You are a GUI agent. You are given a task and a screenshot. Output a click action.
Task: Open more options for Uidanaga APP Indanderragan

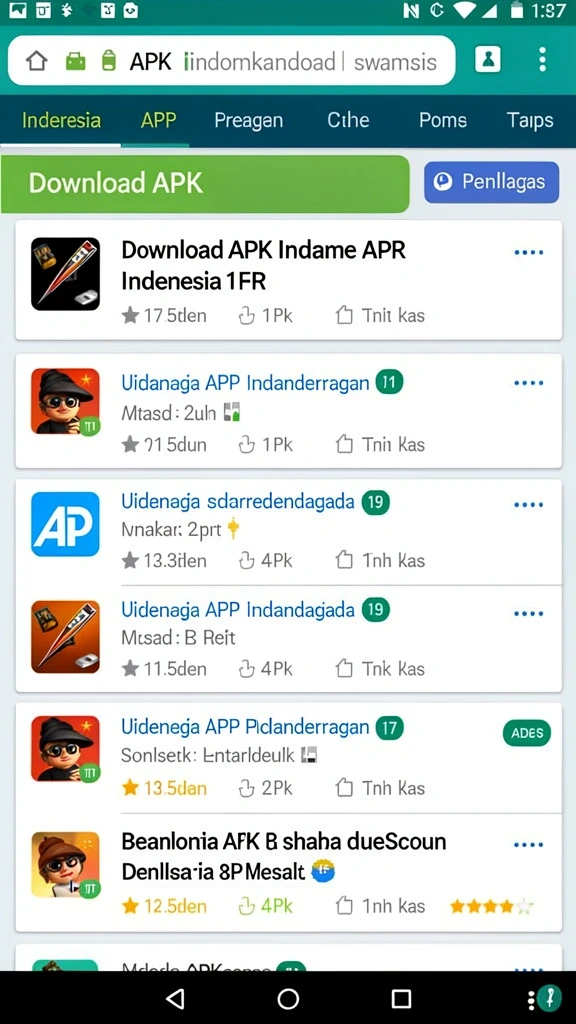pyautogui.click(x=528, y=383)
